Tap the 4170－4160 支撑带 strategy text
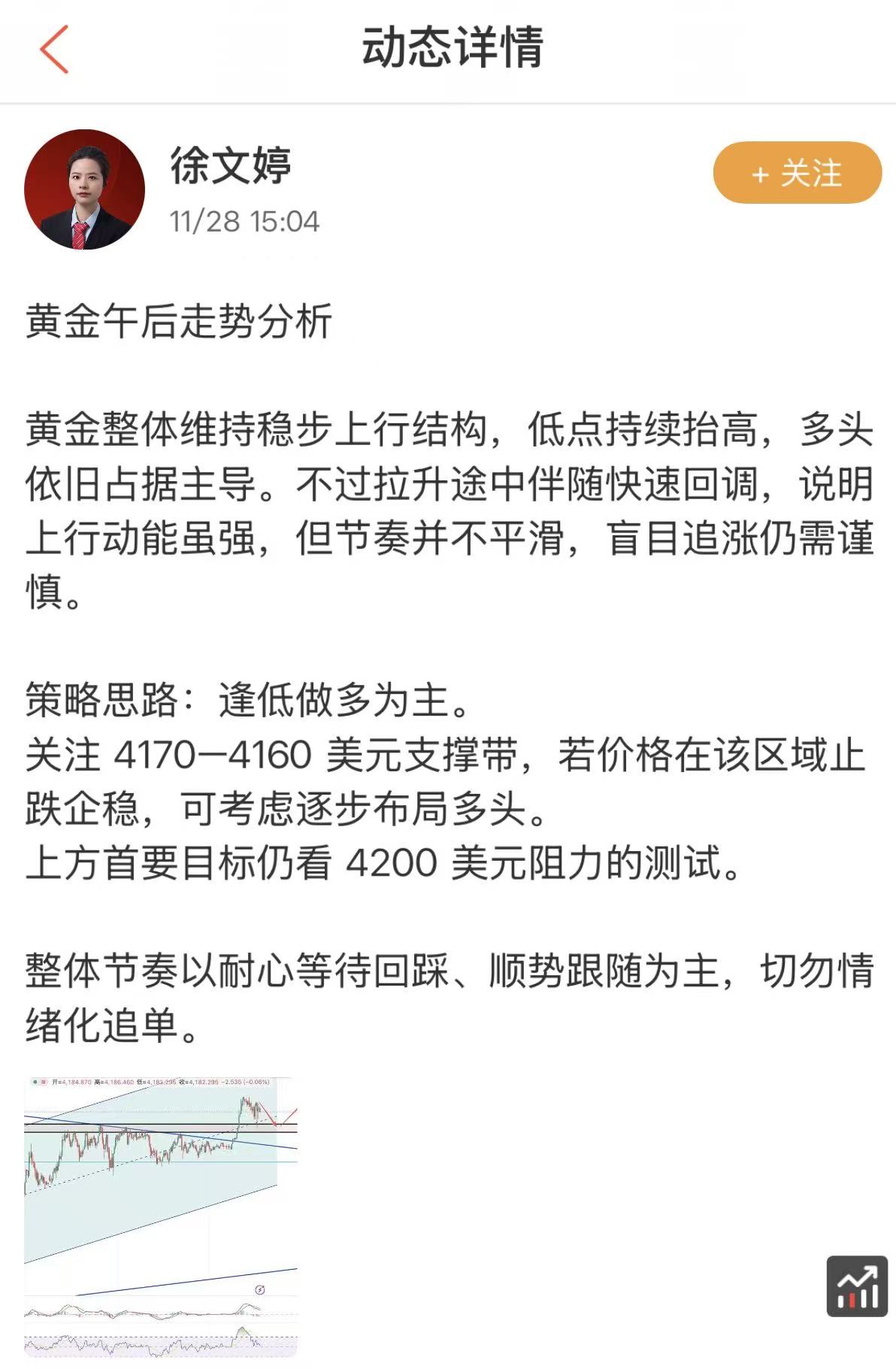This screenshot has width=896, height=1369. (x=301, y=759)
